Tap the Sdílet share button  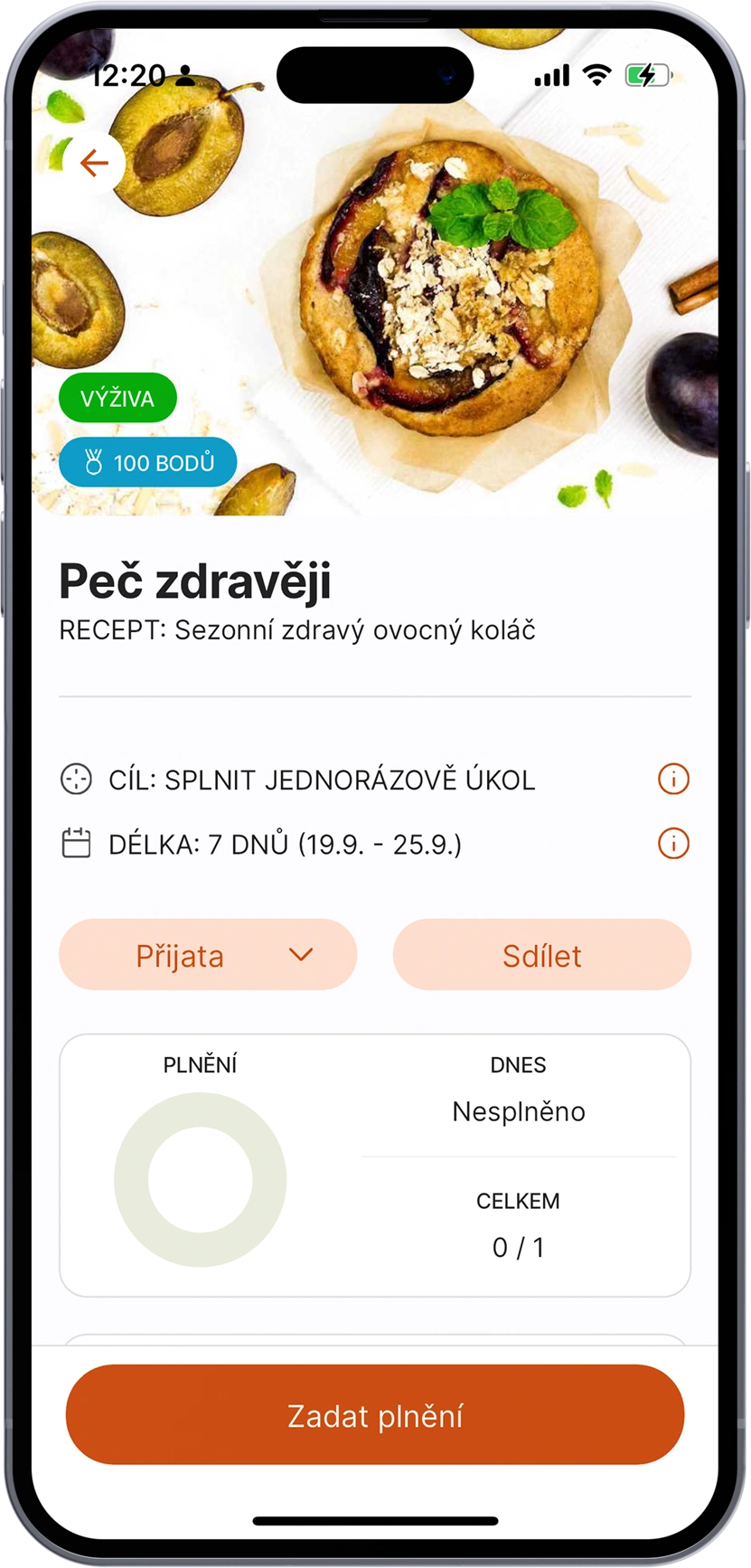click(541, 955)
